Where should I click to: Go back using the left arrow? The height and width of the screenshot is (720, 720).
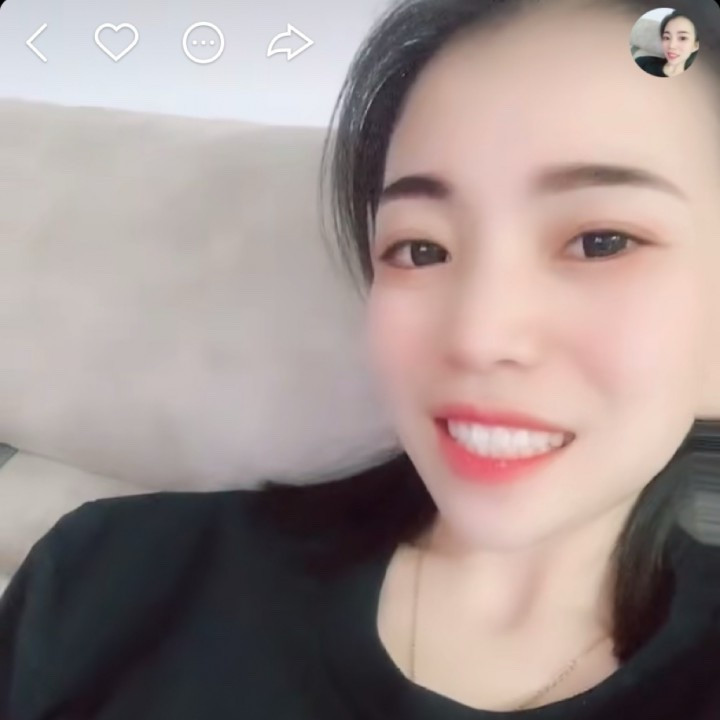(x=36, y=43)
